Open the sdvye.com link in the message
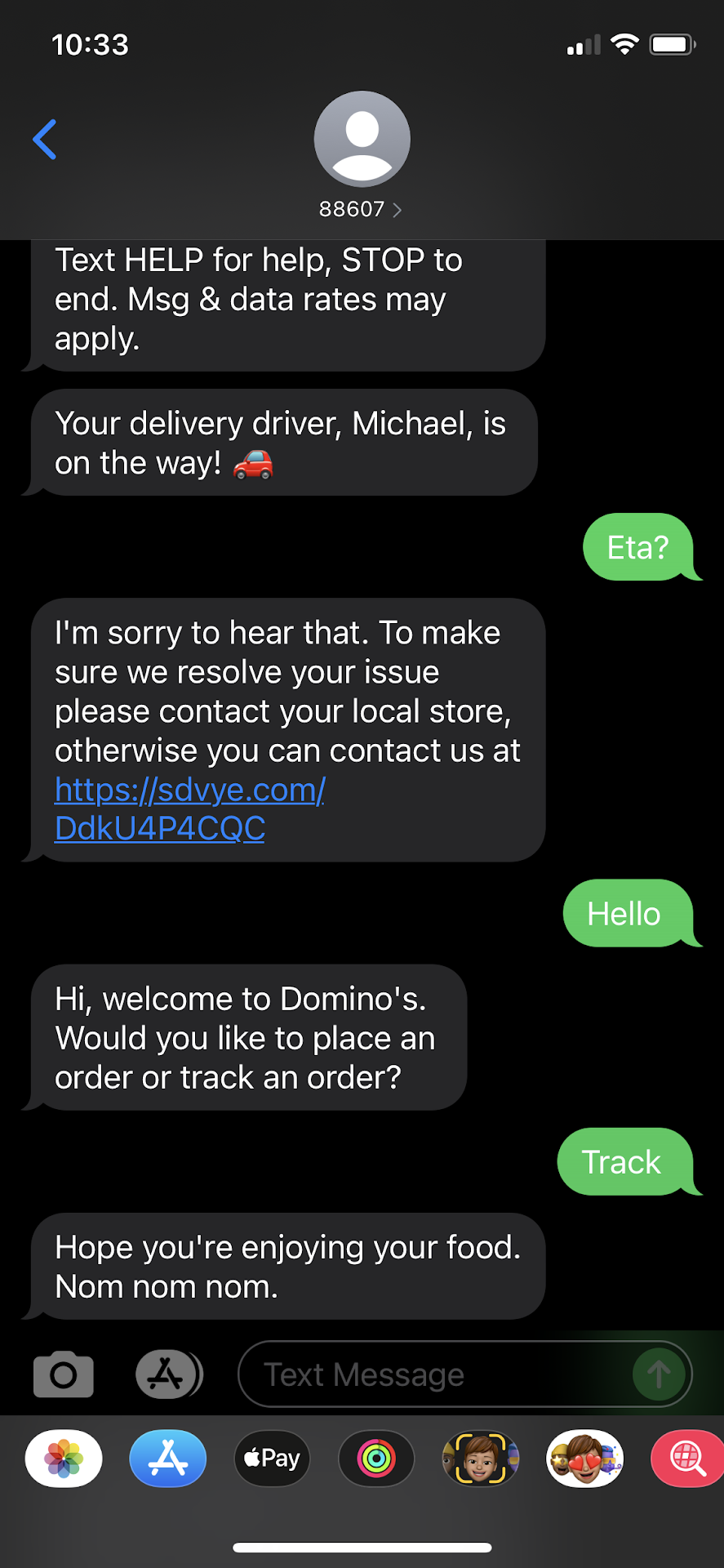Screen dimensions: 724x1568 (189, 808)
